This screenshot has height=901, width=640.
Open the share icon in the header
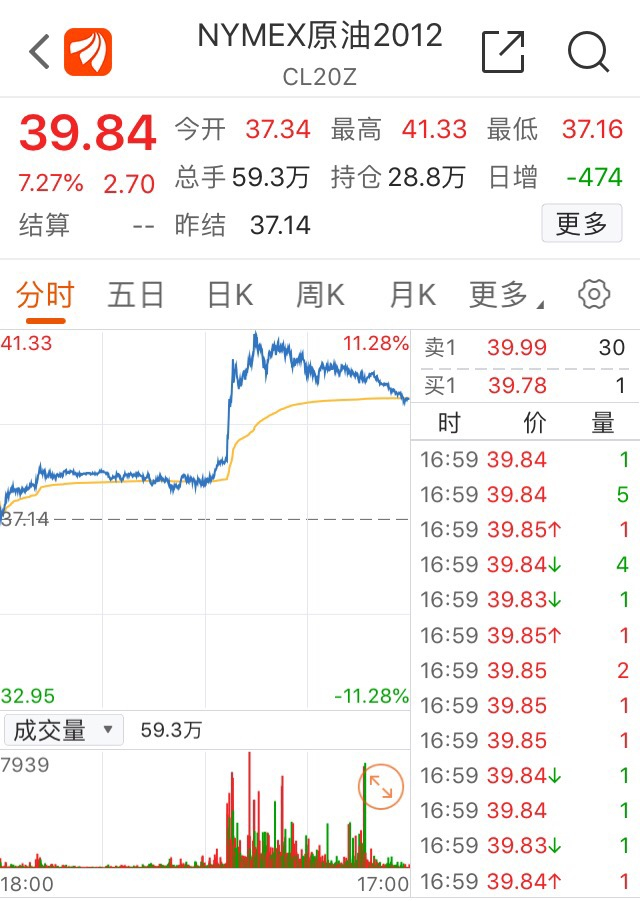tap(503, 52)
